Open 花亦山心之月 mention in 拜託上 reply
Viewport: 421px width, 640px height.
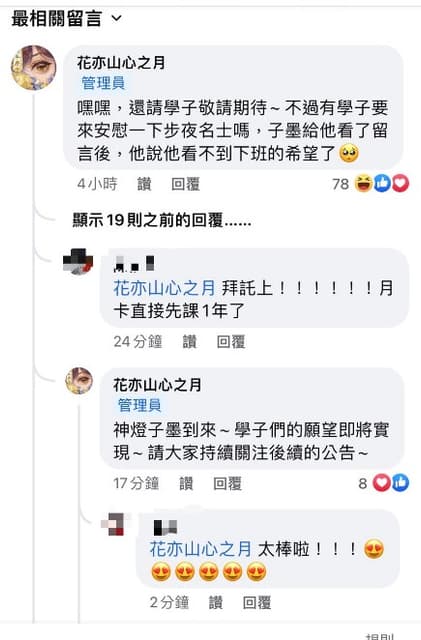coord(164,288)
